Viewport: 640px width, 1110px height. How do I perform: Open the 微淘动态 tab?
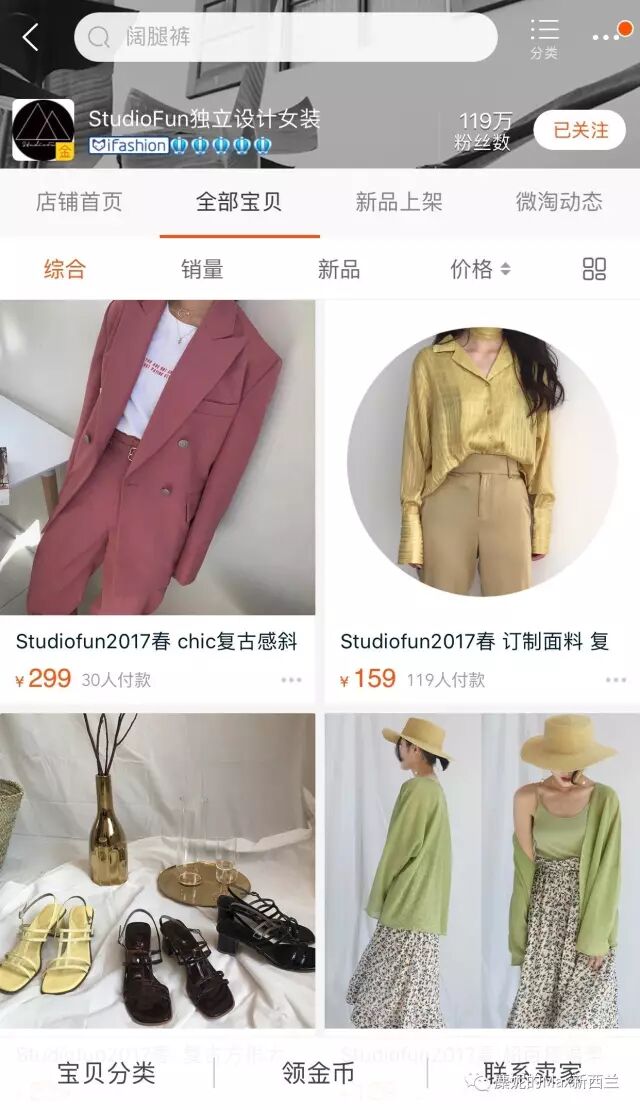(559, 202)
